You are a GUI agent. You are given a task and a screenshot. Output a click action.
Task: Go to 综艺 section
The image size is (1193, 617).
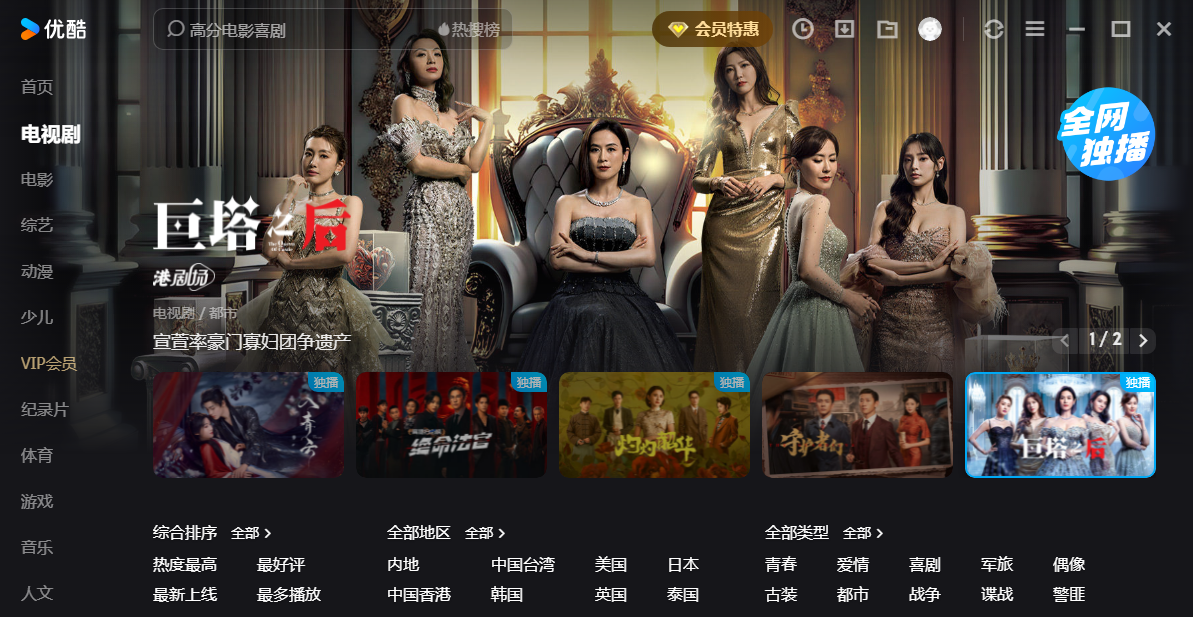coord(37,225)
